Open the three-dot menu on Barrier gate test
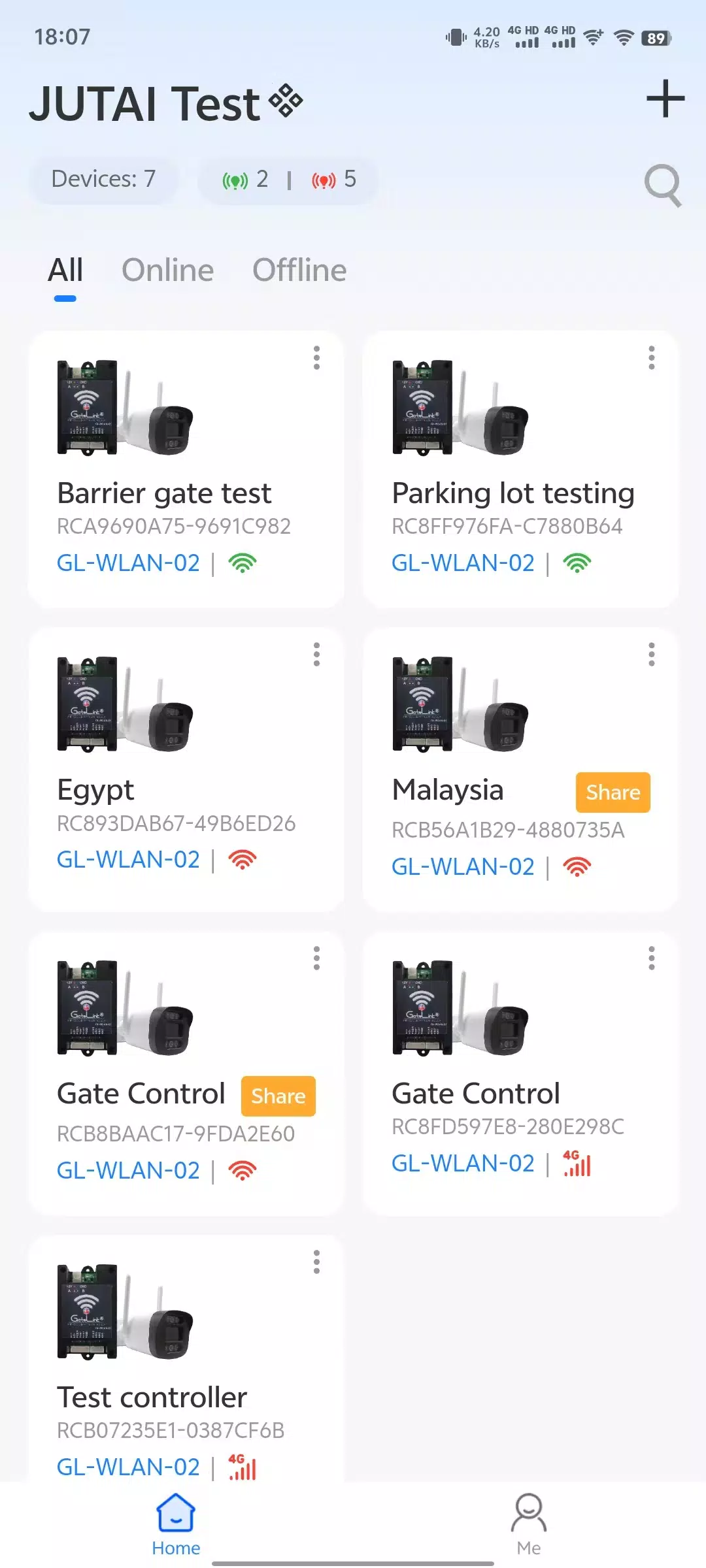This screenshot has height=1568, width=706. [x=317, y=358]
